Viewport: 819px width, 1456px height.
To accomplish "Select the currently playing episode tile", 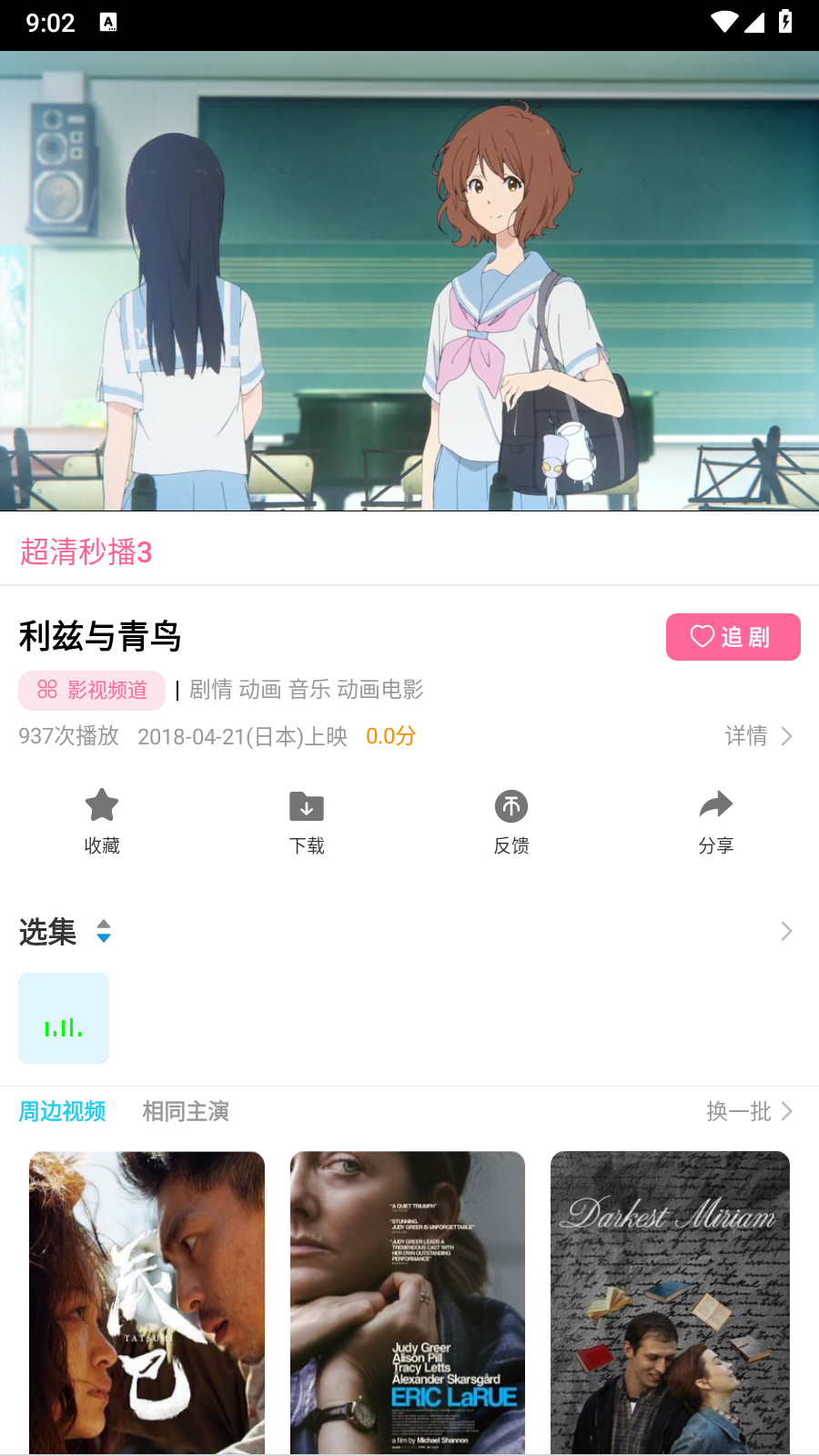I will pos(64,1018).
